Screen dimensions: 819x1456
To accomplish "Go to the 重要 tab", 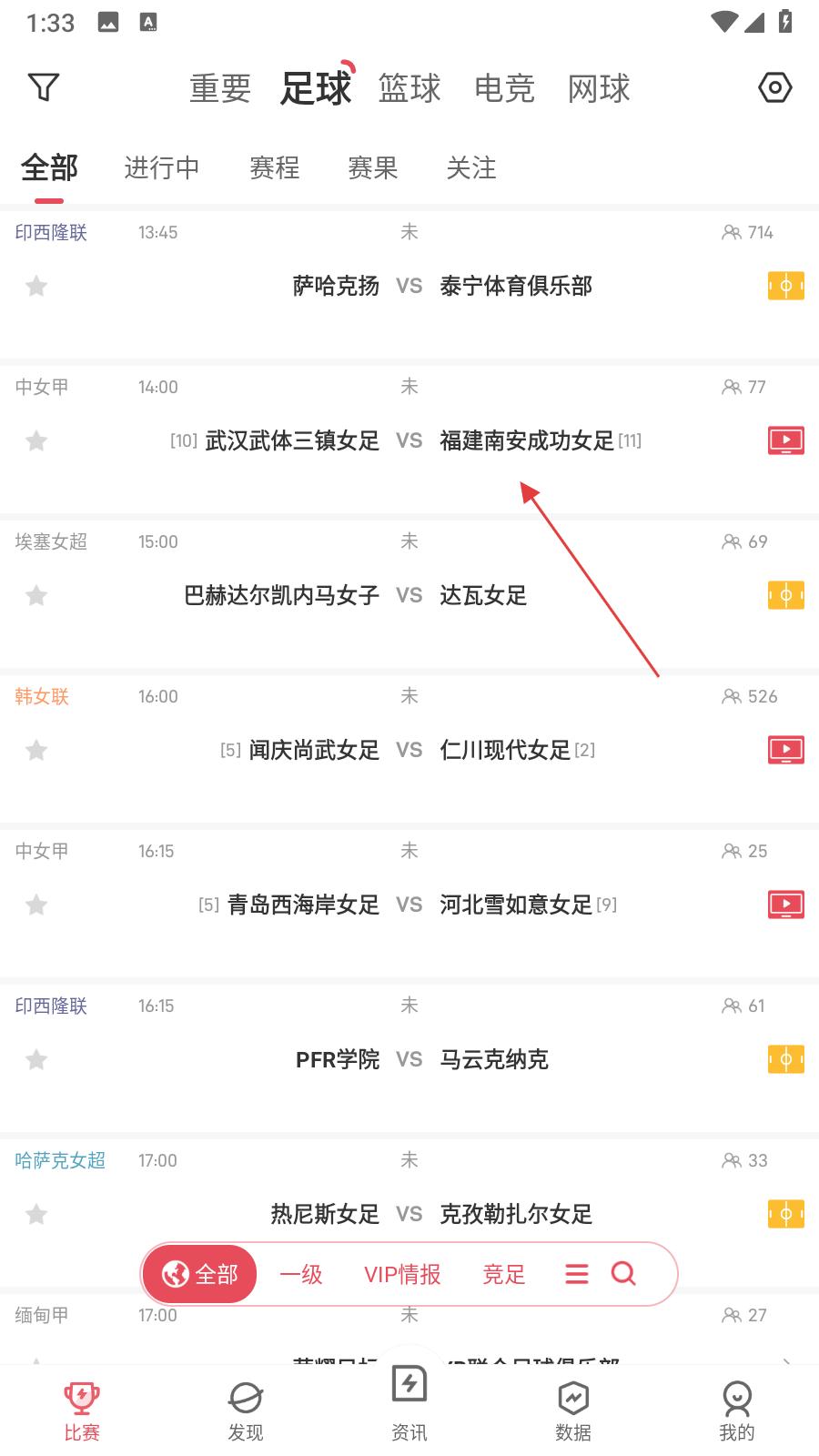I will pyautogui.click(x=220, y=88).
